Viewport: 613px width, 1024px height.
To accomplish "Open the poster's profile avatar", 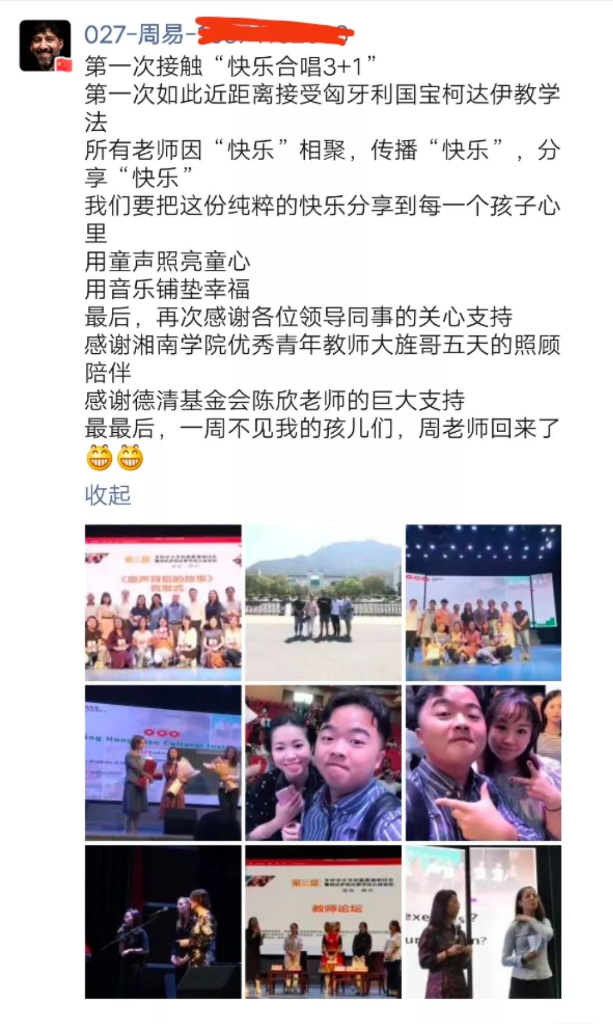I will coord(45,46).
